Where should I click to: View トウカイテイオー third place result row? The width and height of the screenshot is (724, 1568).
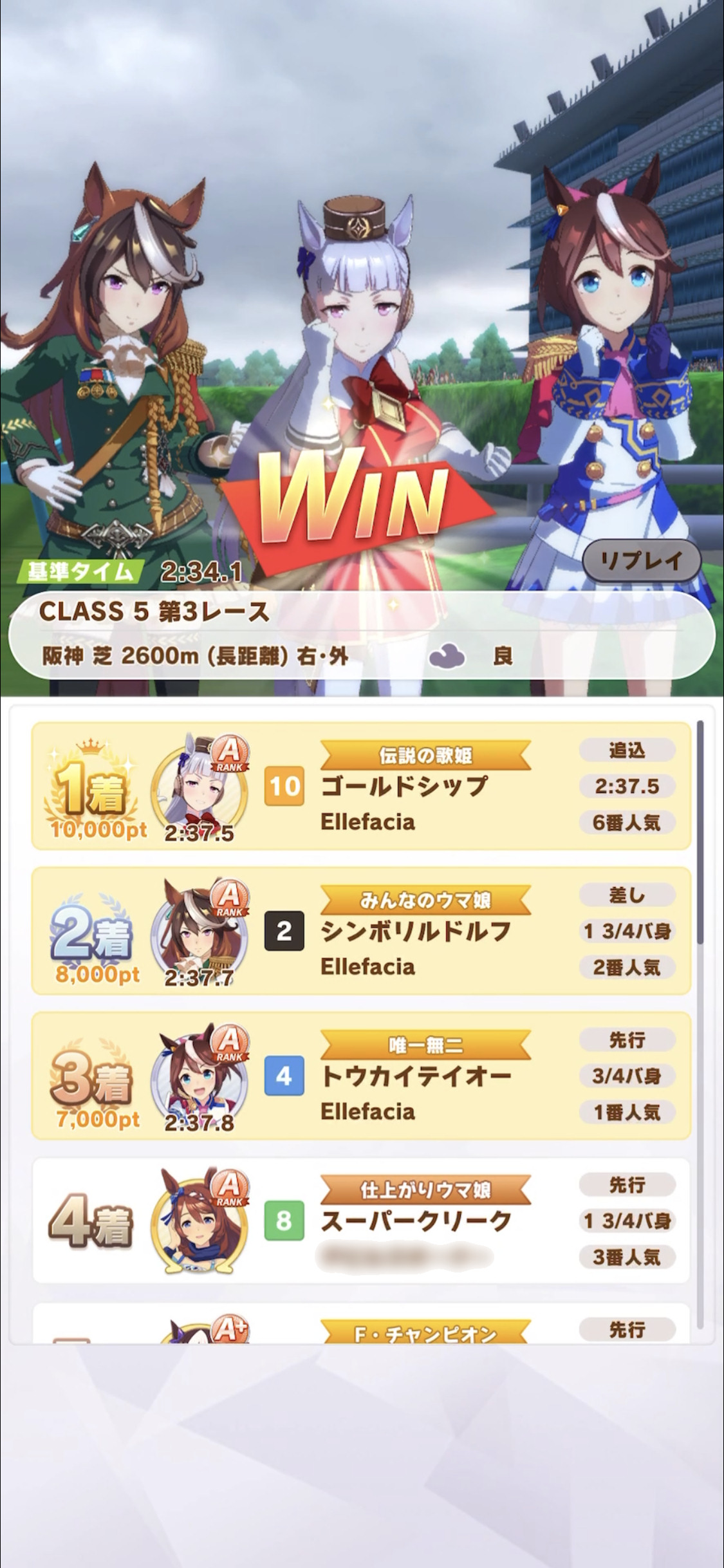361,1076
